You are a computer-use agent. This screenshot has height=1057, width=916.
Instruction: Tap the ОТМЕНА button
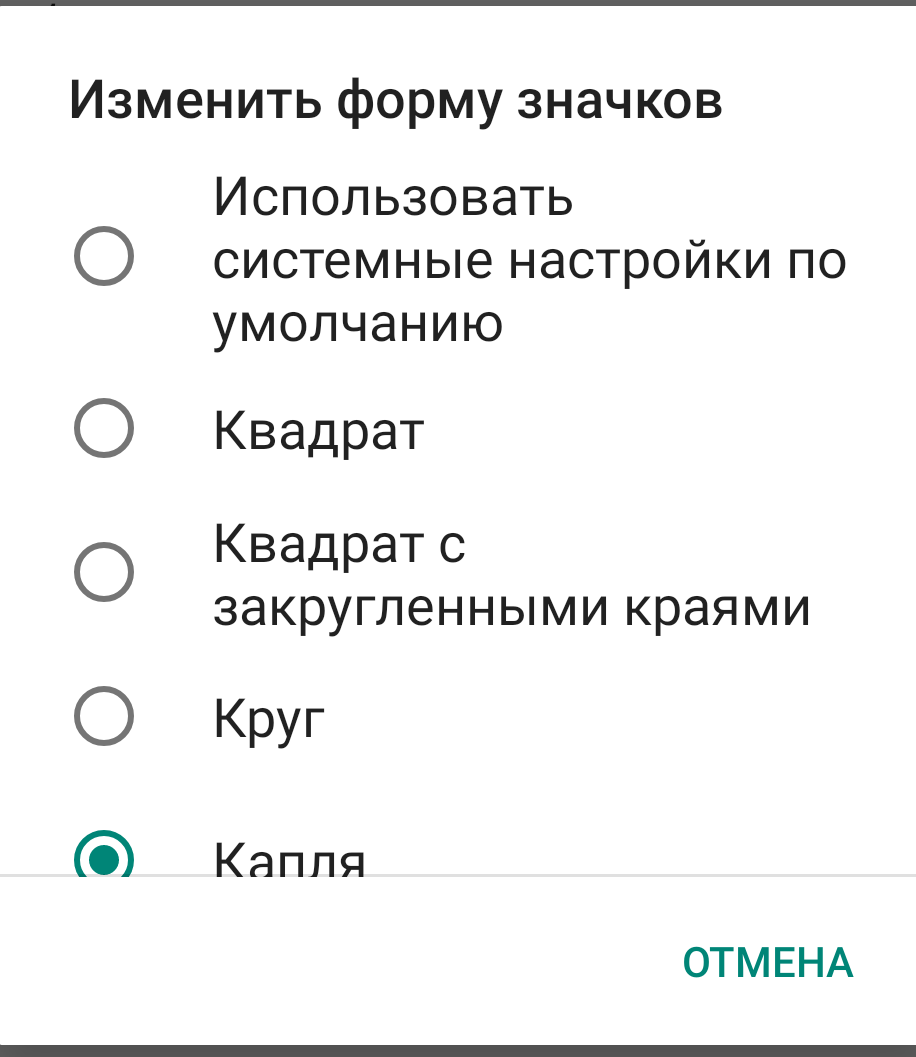(766, 963)
